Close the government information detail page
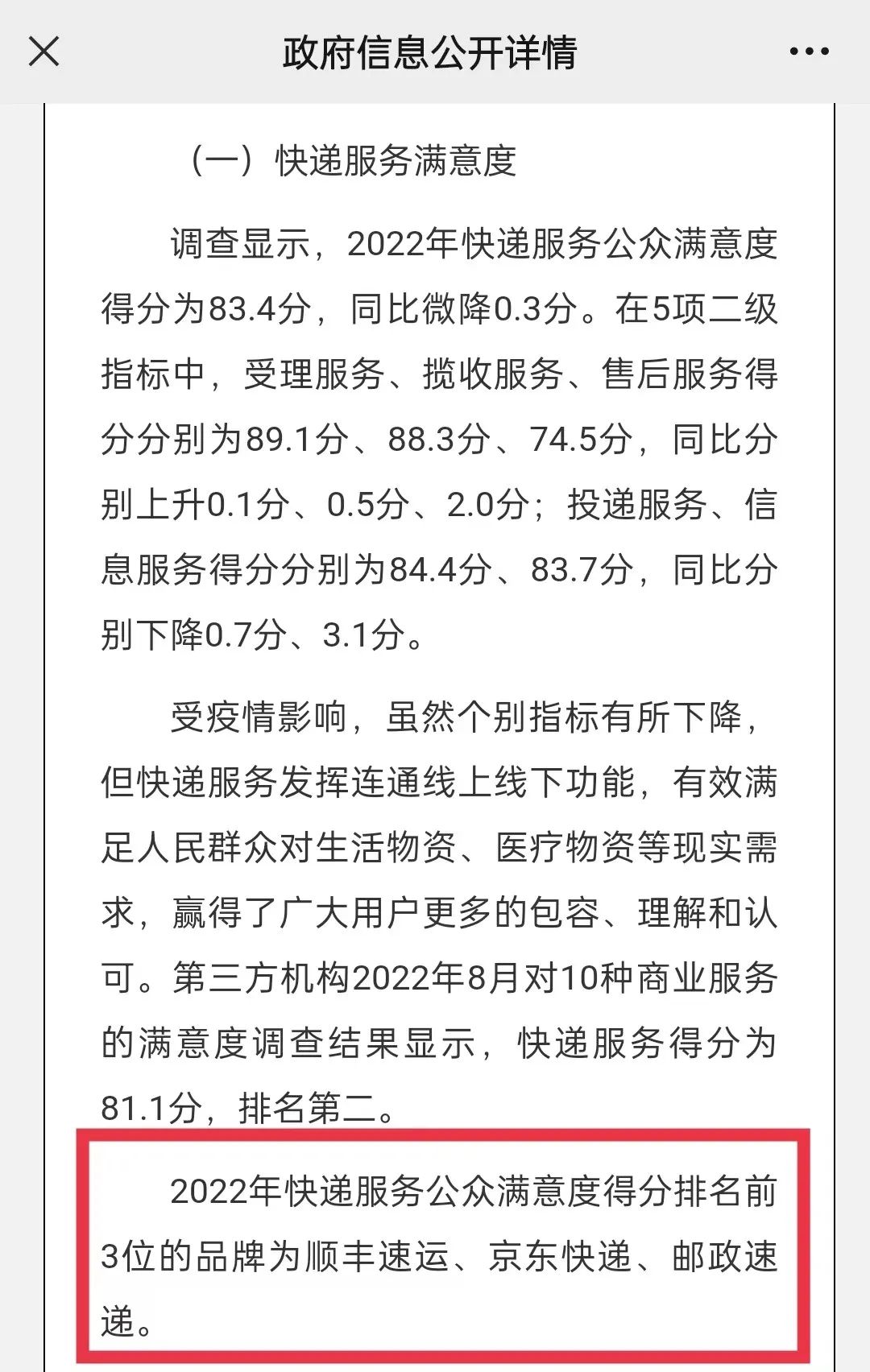Image resolution: width=870 pixels, height=1372 pixels. 44,52
